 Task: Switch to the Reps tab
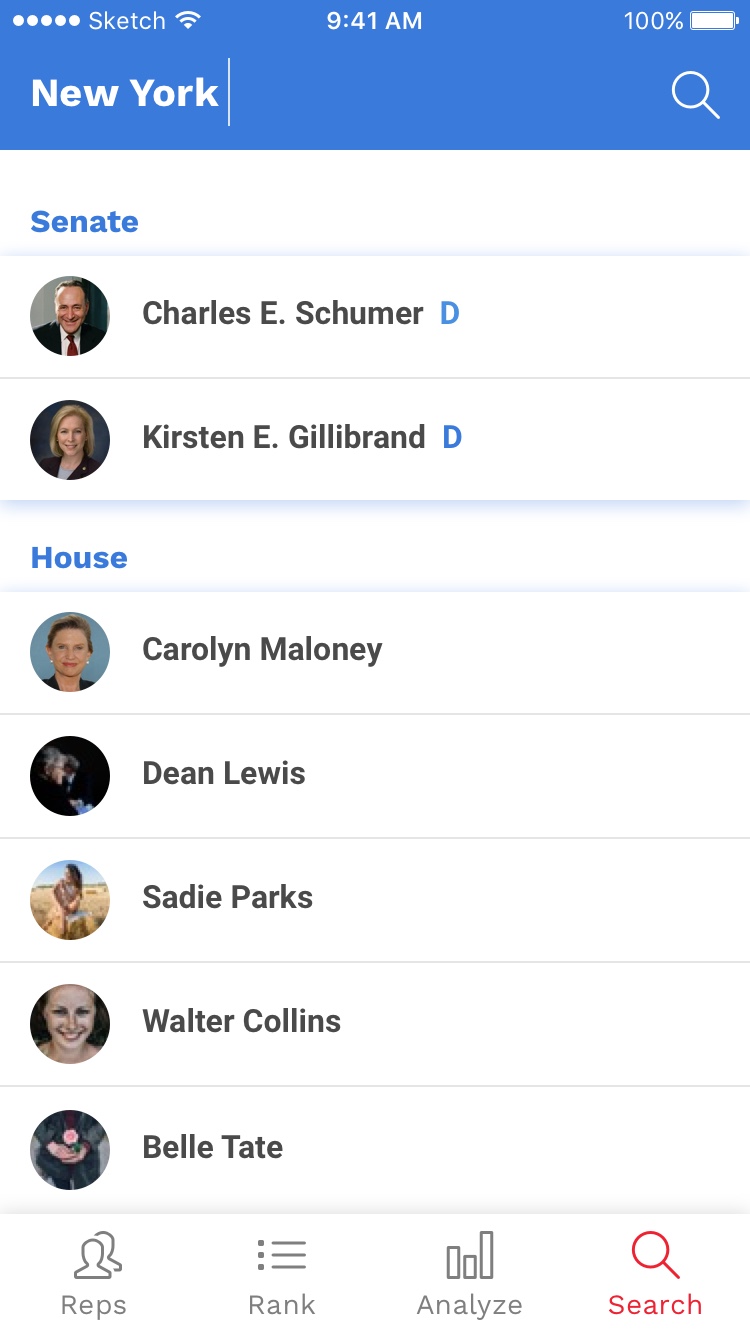[x=94, y=1275]
